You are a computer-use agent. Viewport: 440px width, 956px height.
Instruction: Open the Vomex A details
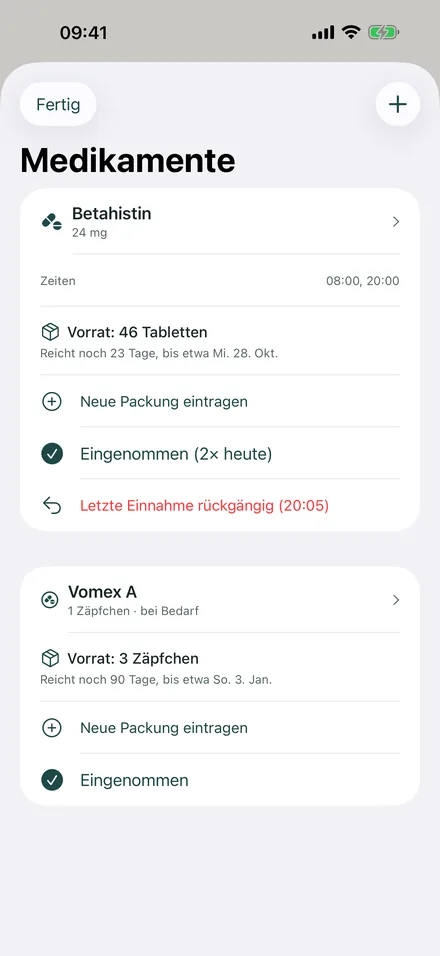[220, 600]
